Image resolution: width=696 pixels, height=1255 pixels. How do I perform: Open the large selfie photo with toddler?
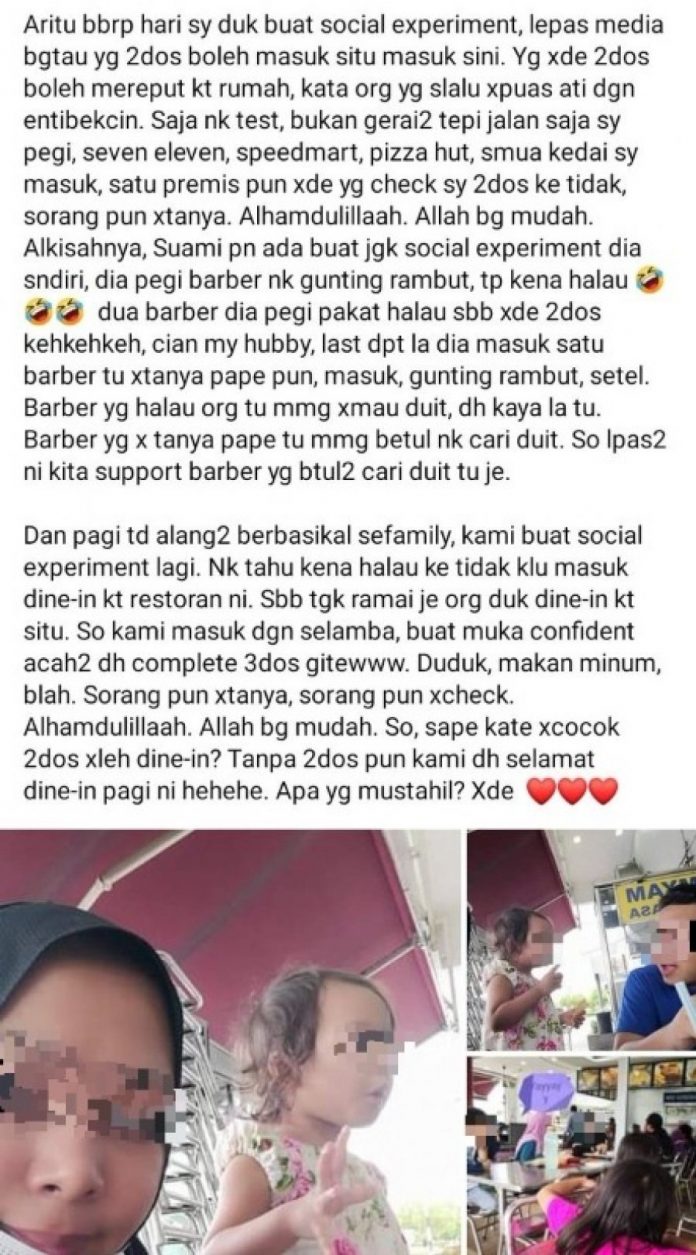coord(230,1040)
